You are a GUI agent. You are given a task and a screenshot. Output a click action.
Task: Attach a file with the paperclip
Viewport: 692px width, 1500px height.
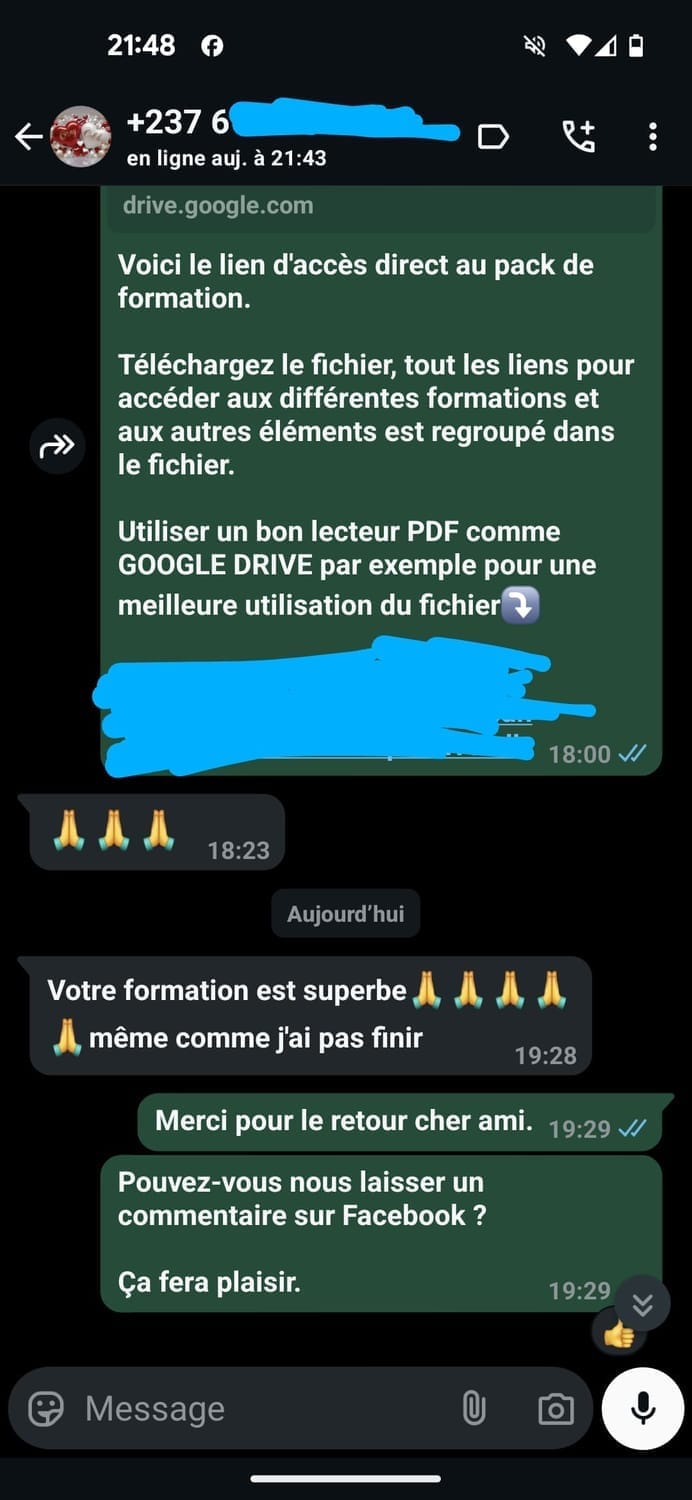tap(474, 1408)
